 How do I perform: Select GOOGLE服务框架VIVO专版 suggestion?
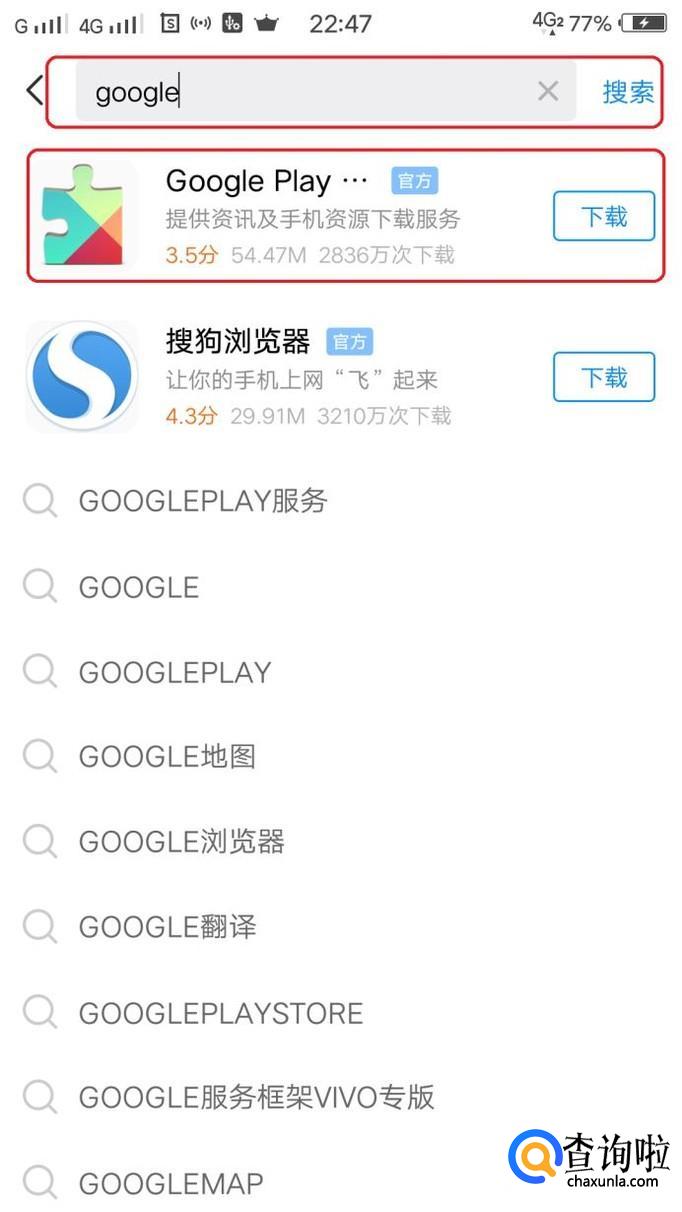[256, 1097]
